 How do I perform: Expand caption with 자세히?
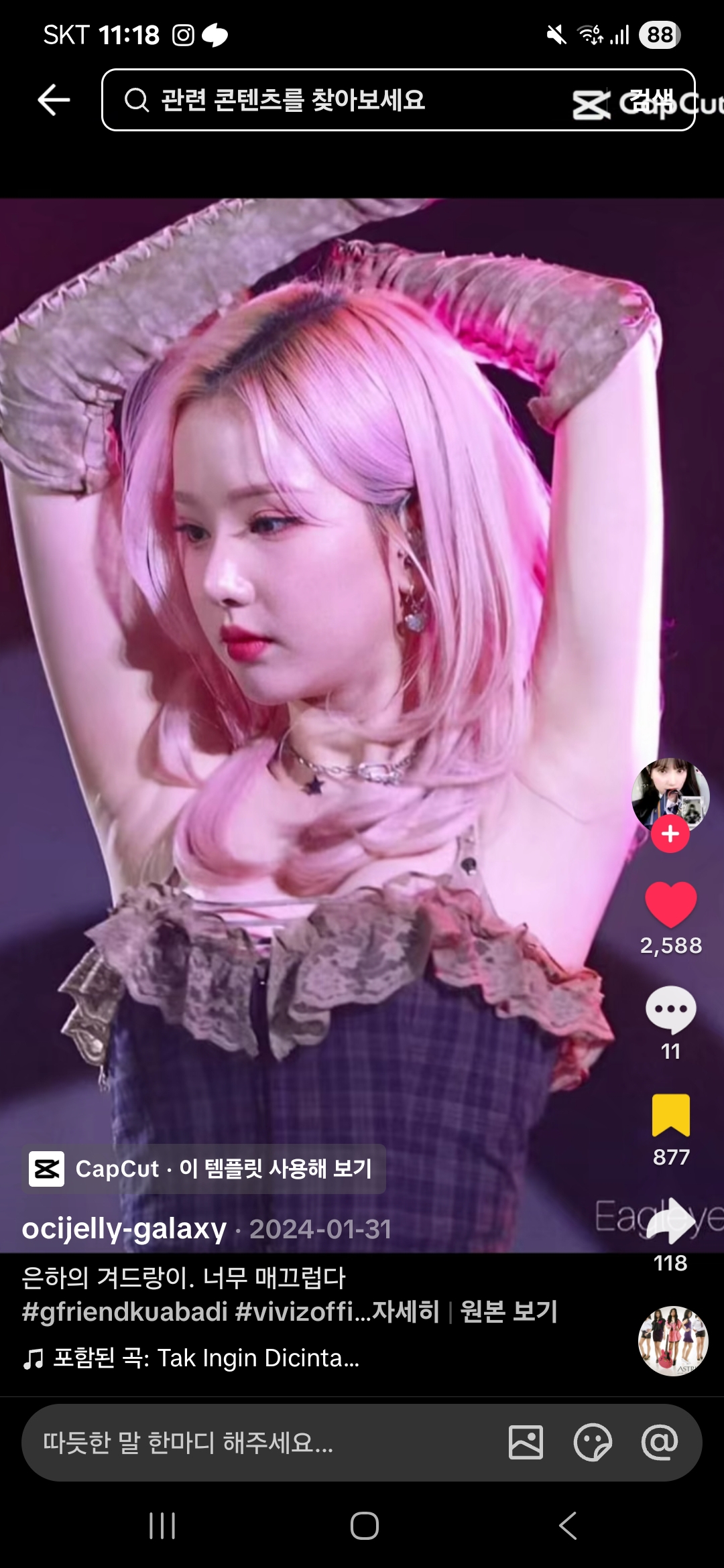[x=406, y=1311]
